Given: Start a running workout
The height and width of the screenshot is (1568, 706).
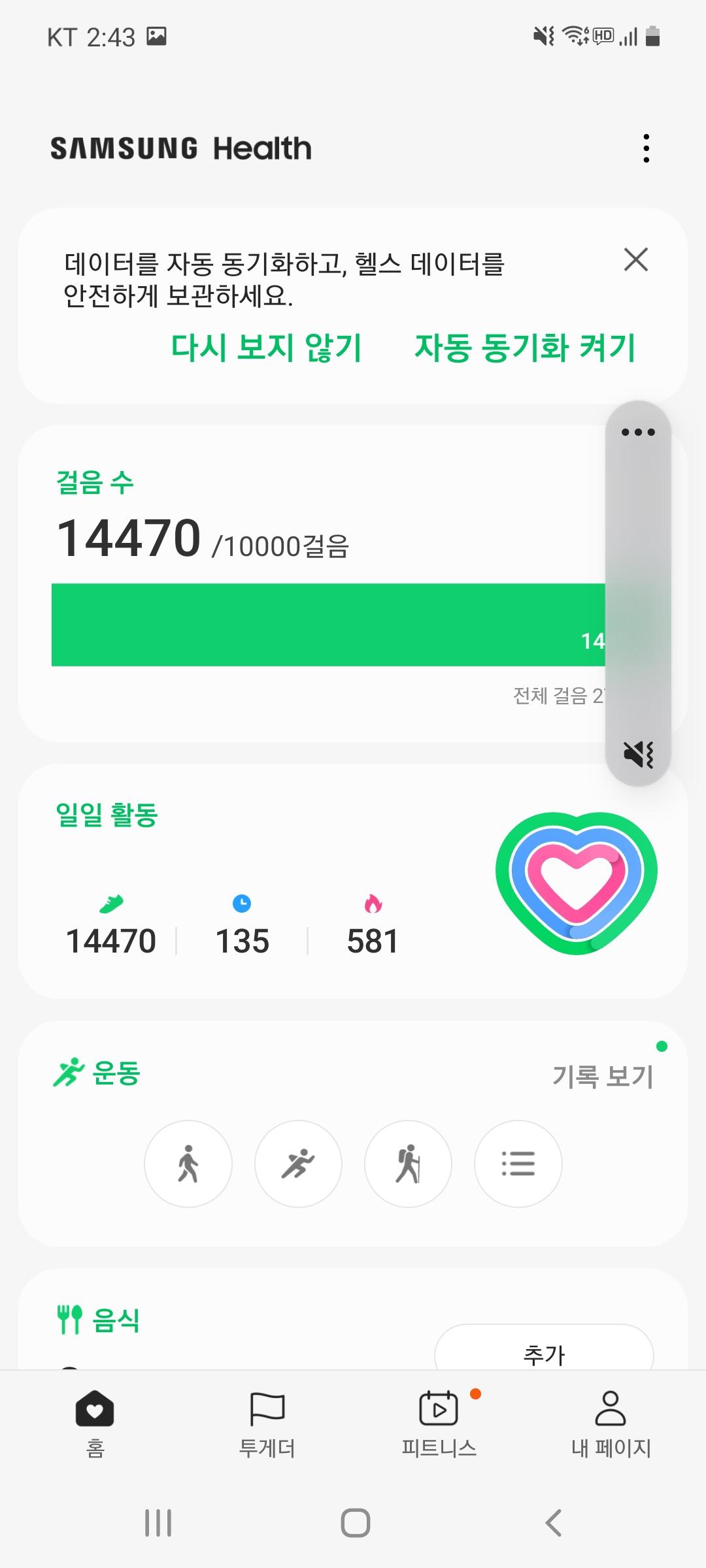Looking at the screenshot, I should (x=298, y=1164).
